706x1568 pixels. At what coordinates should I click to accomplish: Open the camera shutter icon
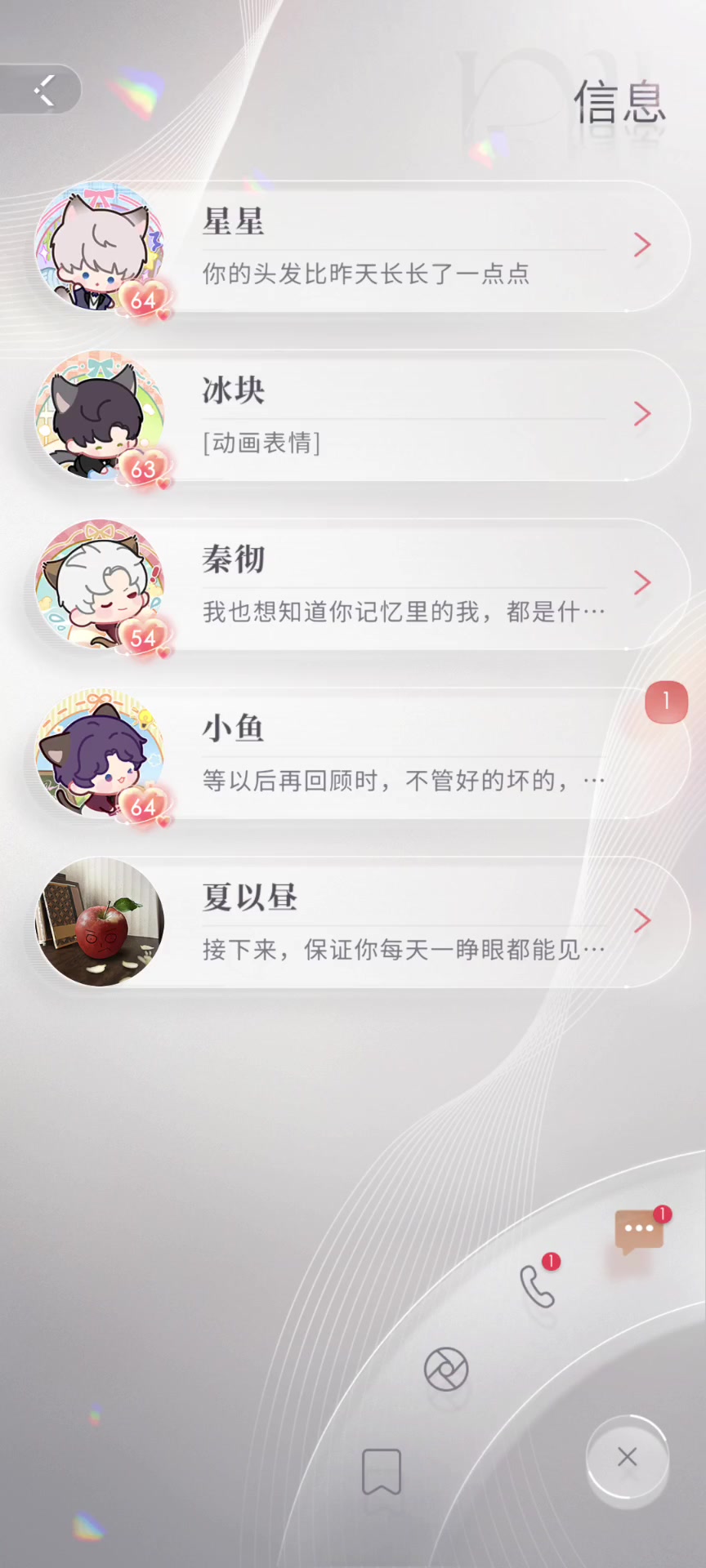tap(446, 1370)
